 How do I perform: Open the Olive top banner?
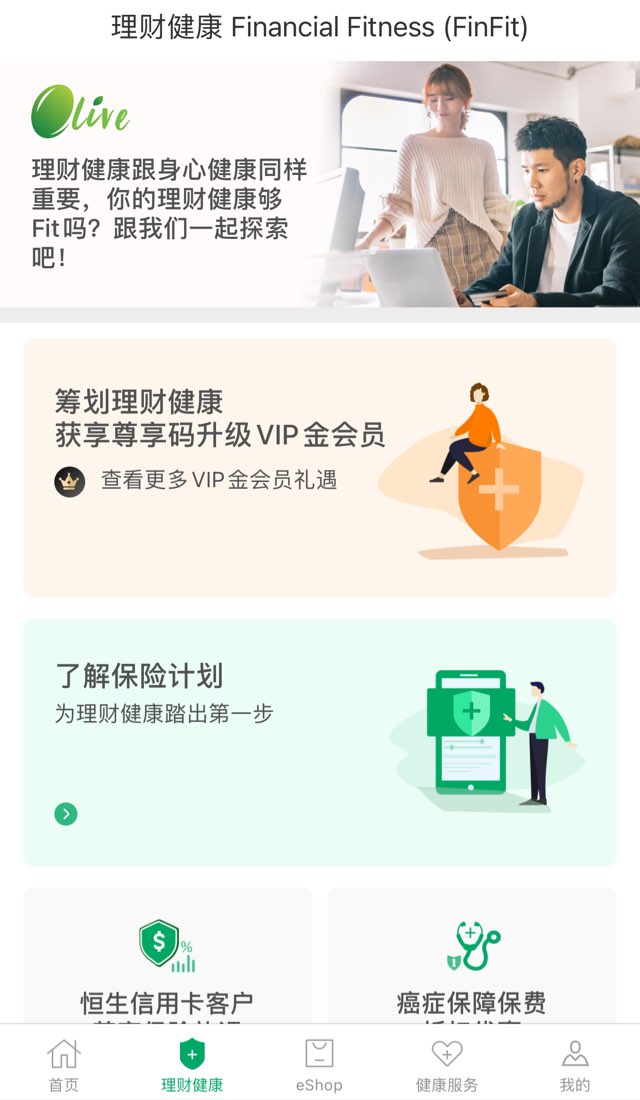click(x=320, y=184)
